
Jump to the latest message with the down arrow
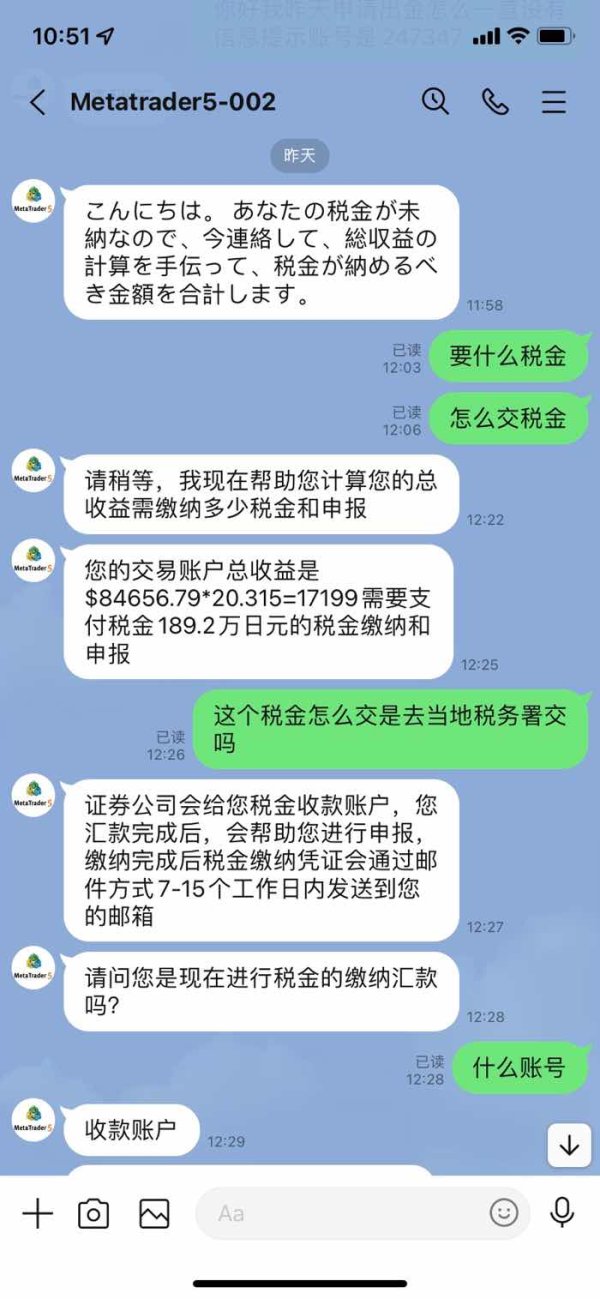(569, 1145)
